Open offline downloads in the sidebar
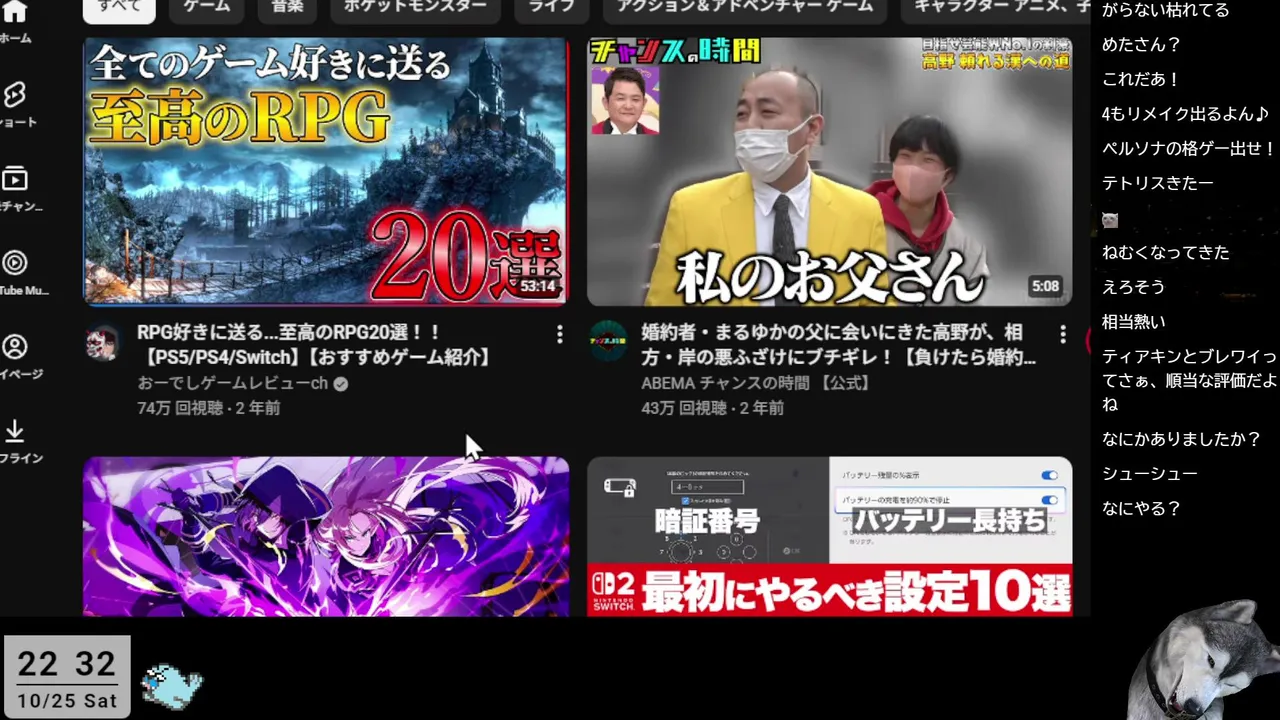Image resolution: width=1280 pixels, height=720 pixels. pos(15,439)
